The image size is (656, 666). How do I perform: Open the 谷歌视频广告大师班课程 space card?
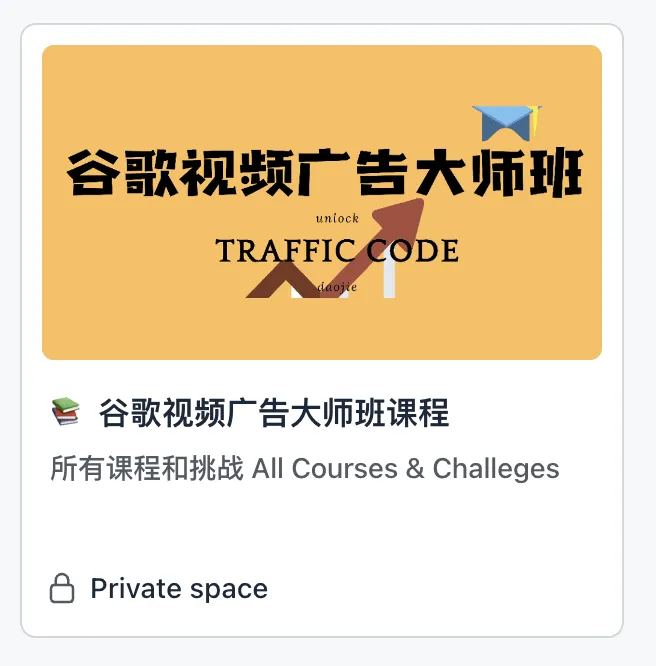coord(322,330)
